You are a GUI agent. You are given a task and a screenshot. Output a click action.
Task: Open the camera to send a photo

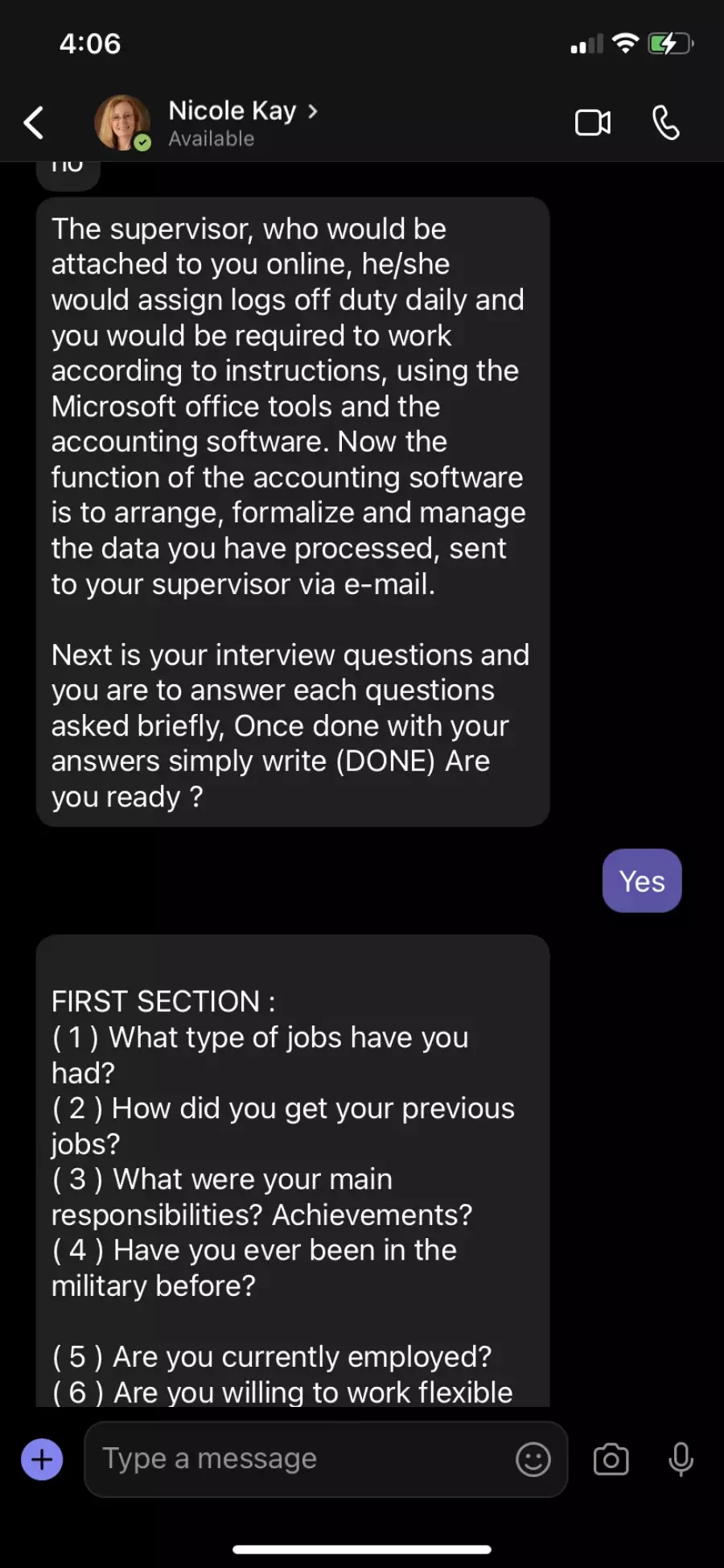pos(611,1459)
